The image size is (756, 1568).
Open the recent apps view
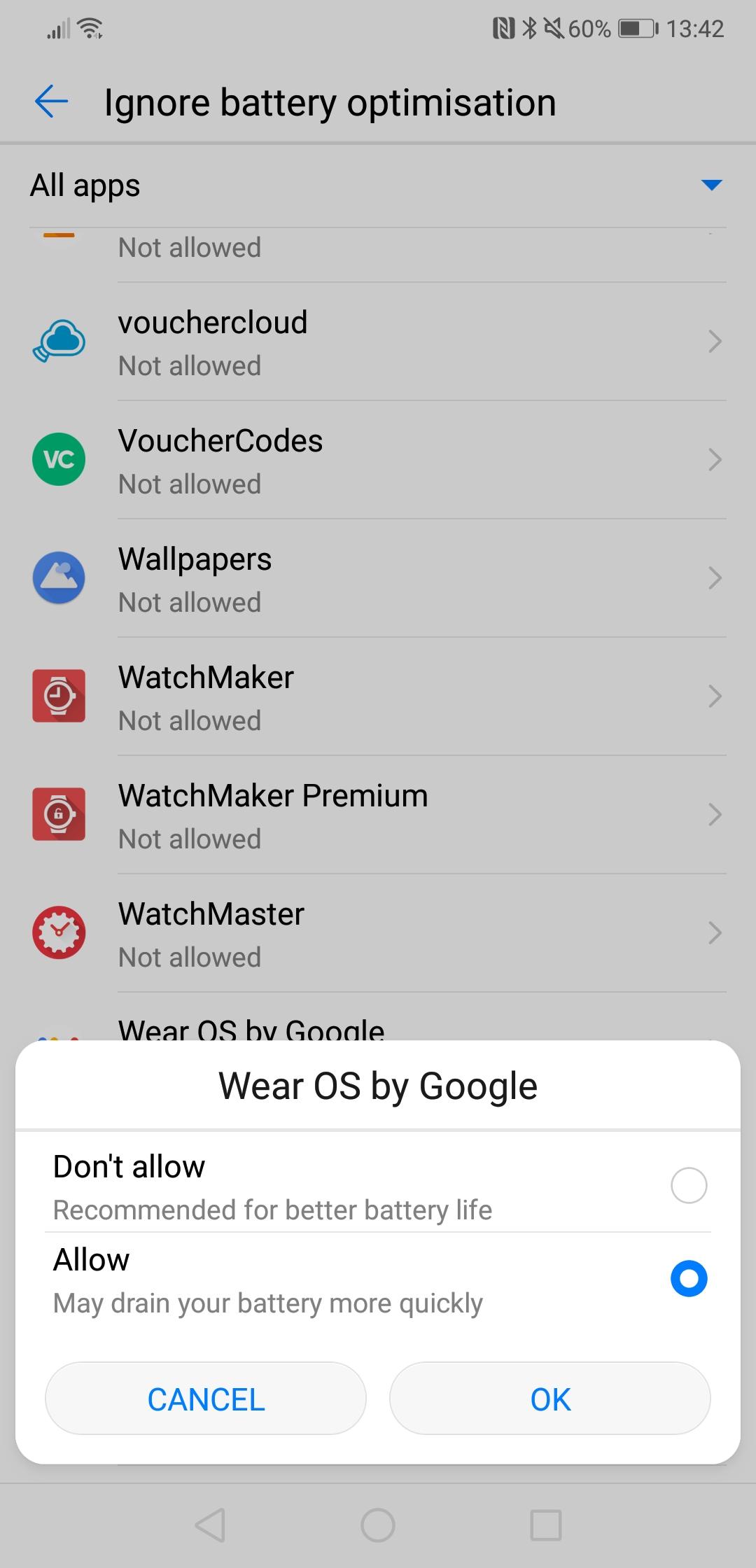click(546, 1525)
